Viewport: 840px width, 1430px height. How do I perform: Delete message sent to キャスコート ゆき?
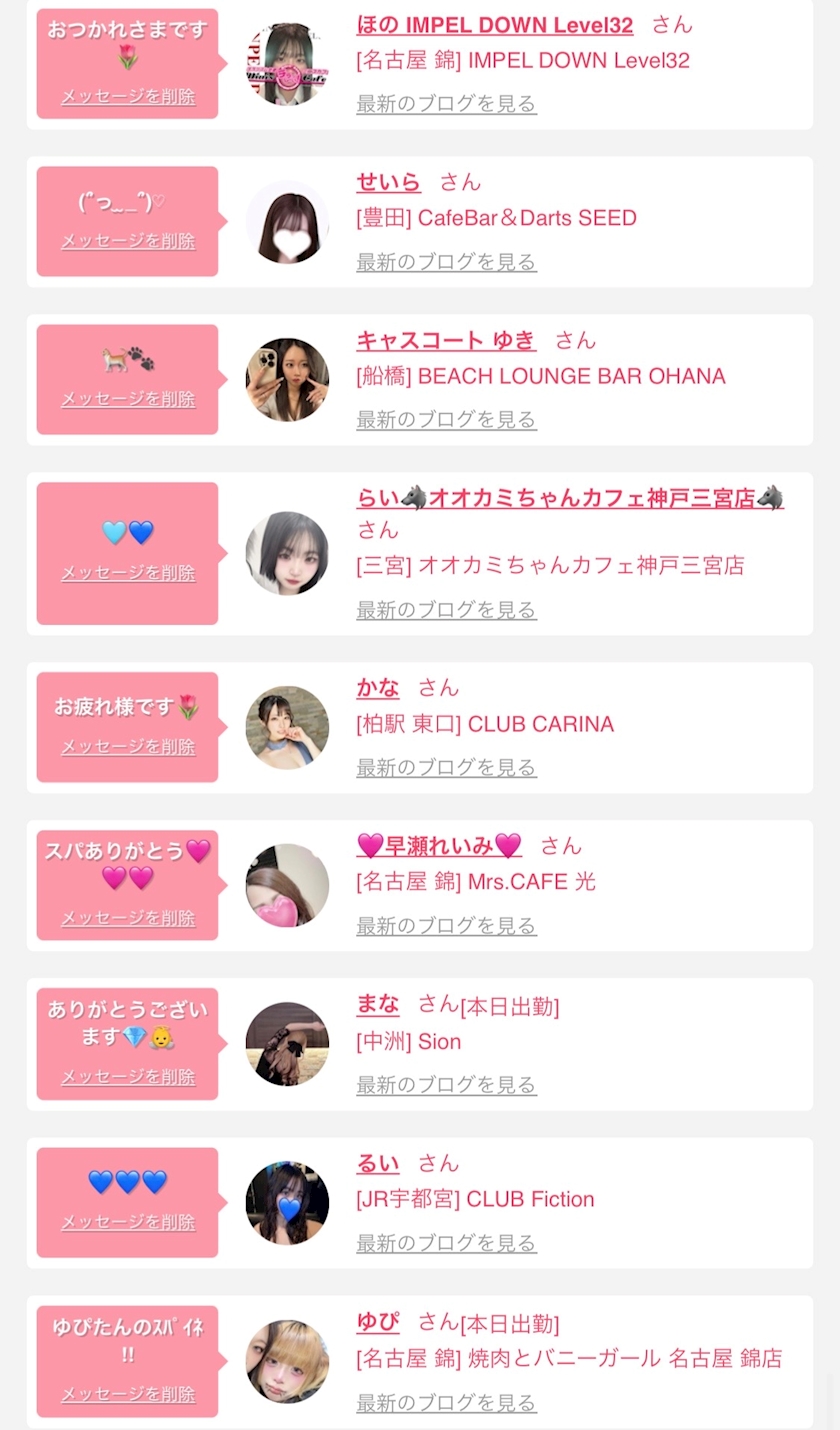128,399
